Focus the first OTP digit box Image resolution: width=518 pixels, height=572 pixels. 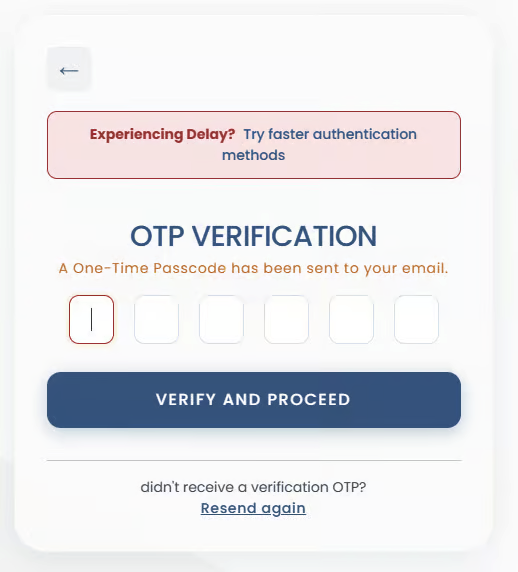(x=92, y=320)
